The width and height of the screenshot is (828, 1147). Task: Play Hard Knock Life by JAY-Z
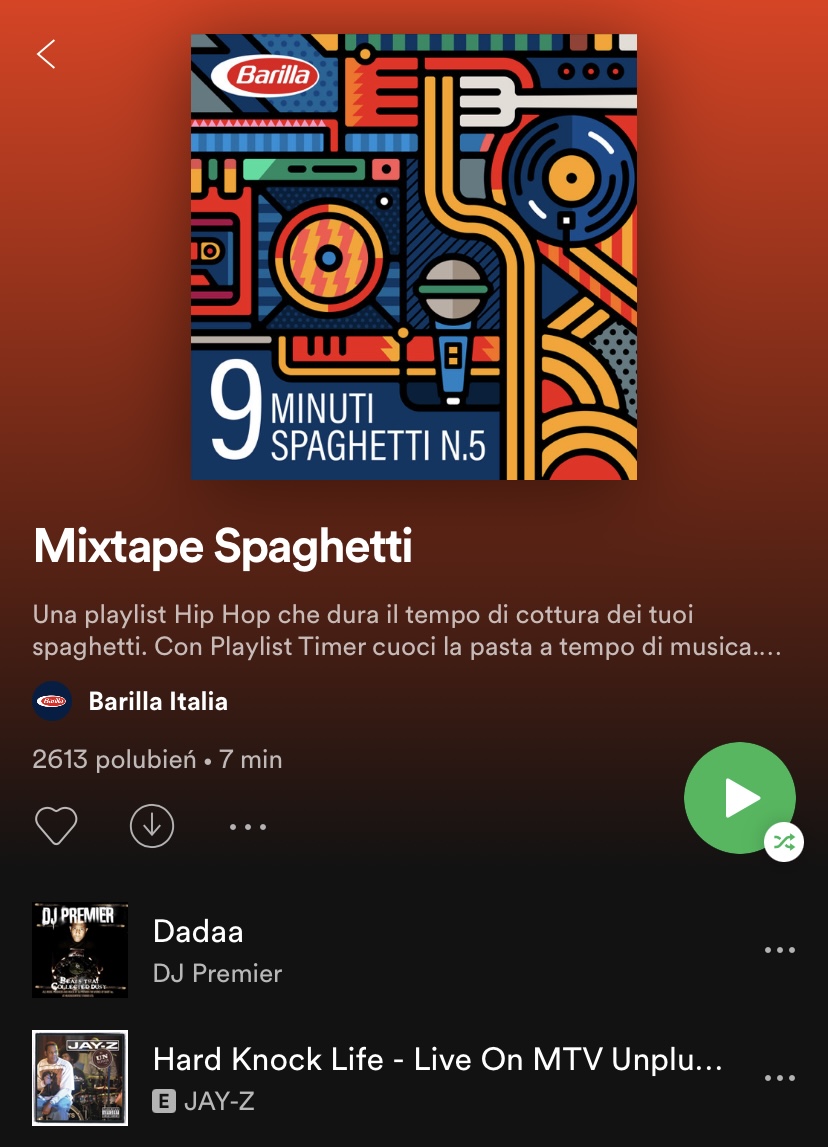(x=400, y=1078)
